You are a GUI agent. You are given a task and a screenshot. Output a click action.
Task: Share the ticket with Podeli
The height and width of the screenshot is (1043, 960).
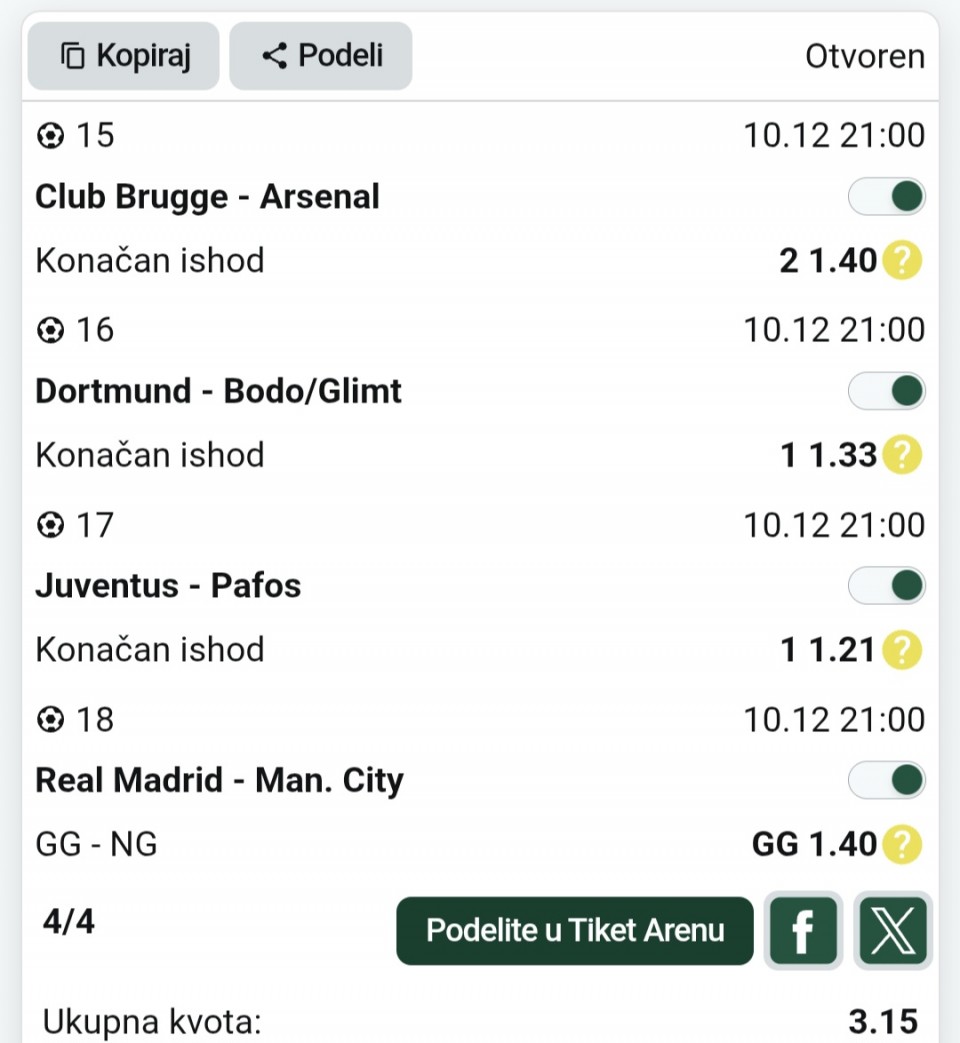[321, 56]
